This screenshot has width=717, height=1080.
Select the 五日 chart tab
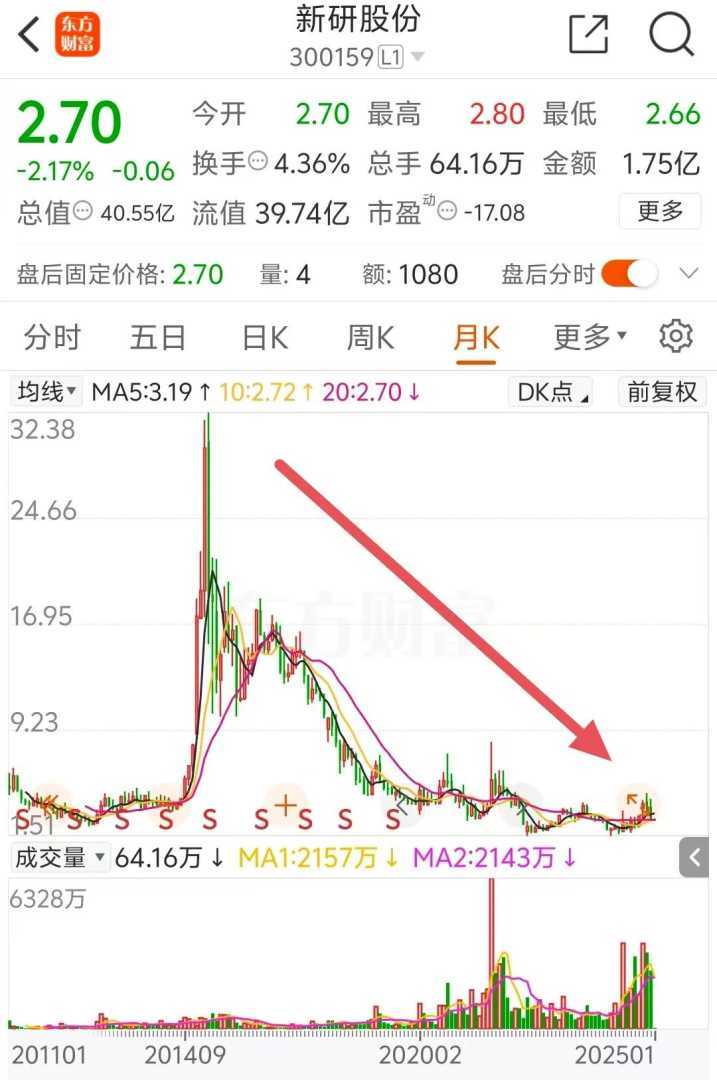158,338
